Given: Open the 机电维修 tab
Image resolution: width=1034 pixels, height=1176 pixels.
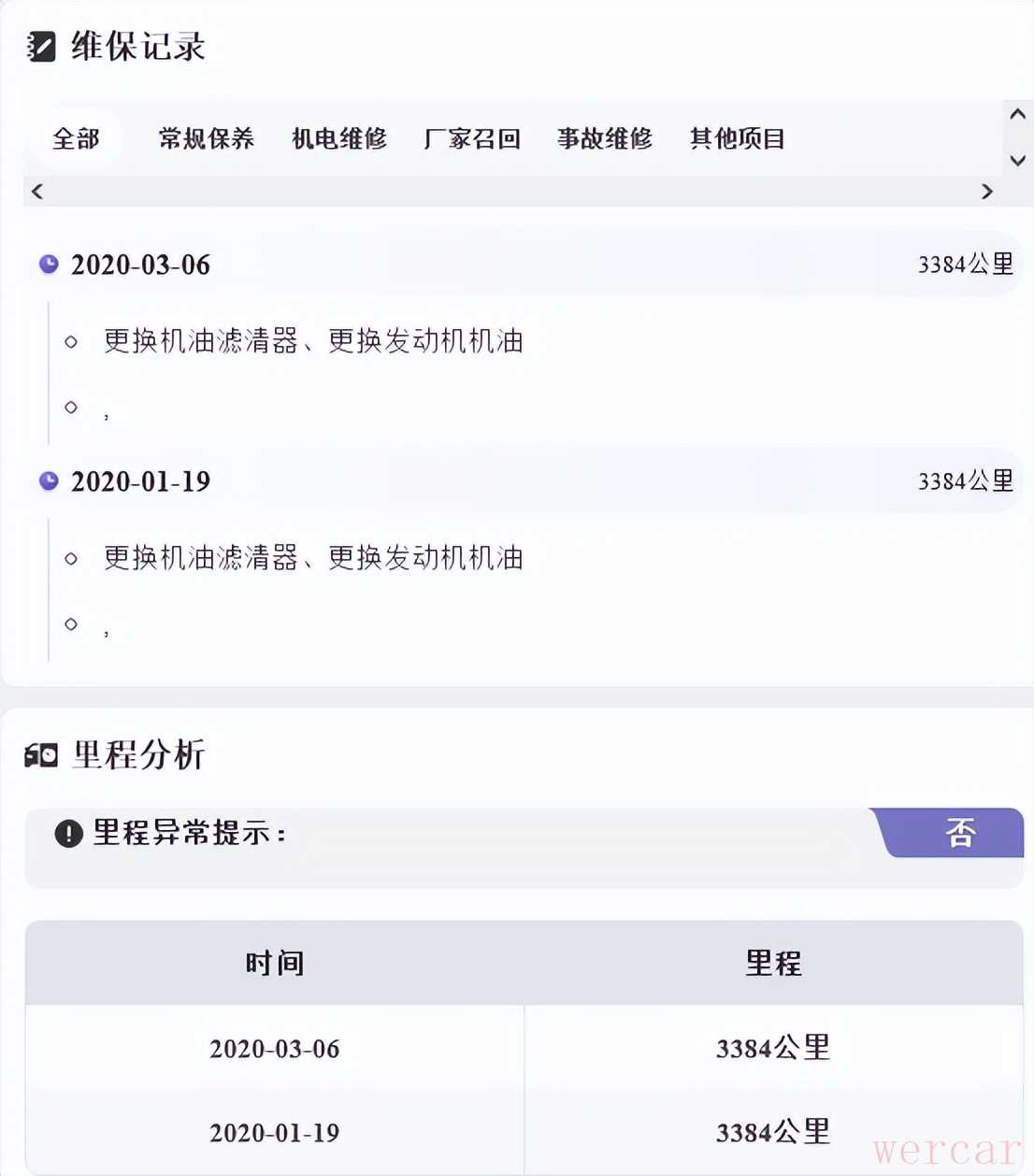Looking at the screenshot, I should pos(339,139).
